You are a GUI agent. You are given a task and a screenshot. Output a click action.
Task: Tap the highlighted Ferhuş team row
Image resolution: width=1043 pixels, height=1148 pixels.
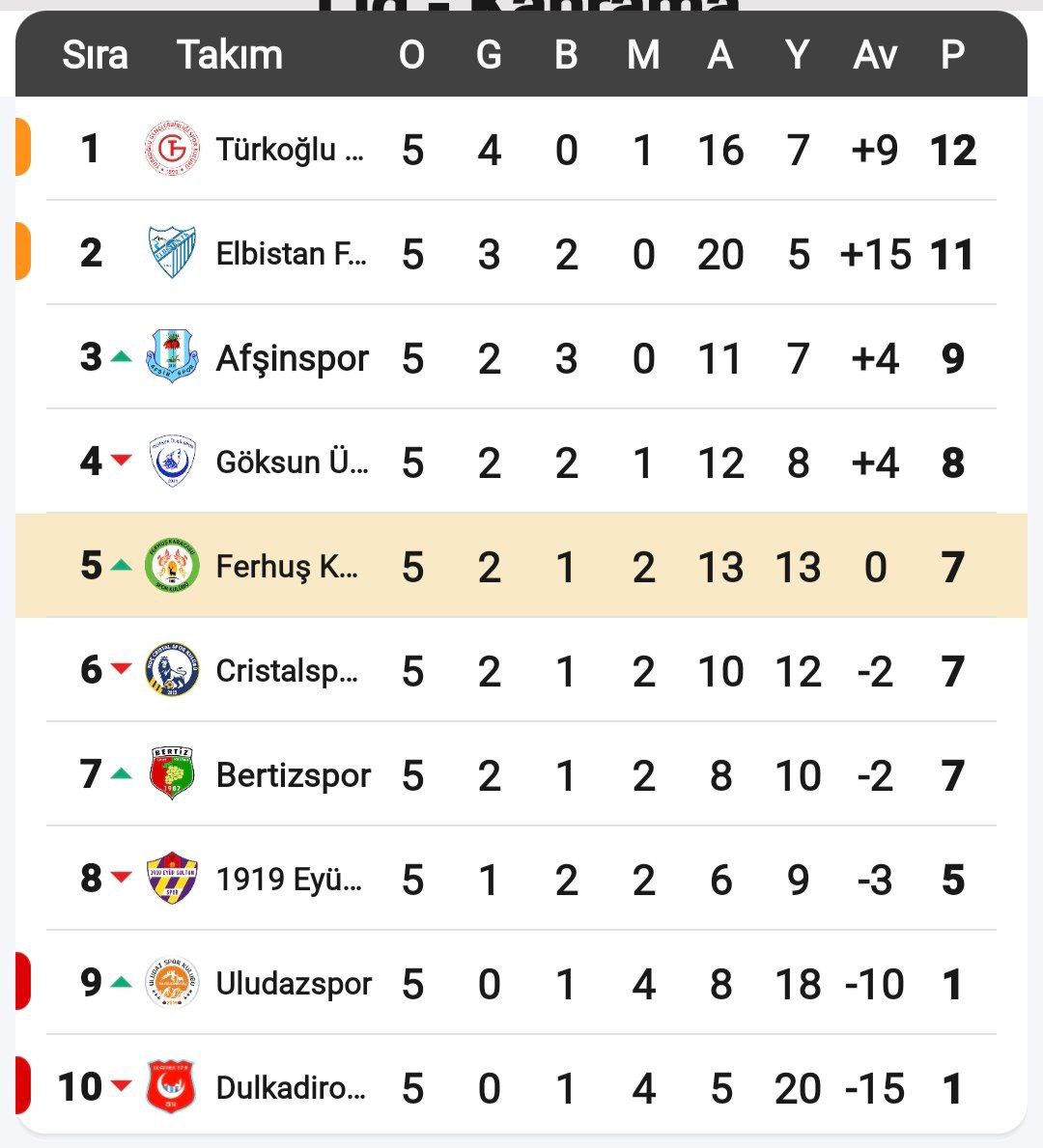tap(287, 567)
